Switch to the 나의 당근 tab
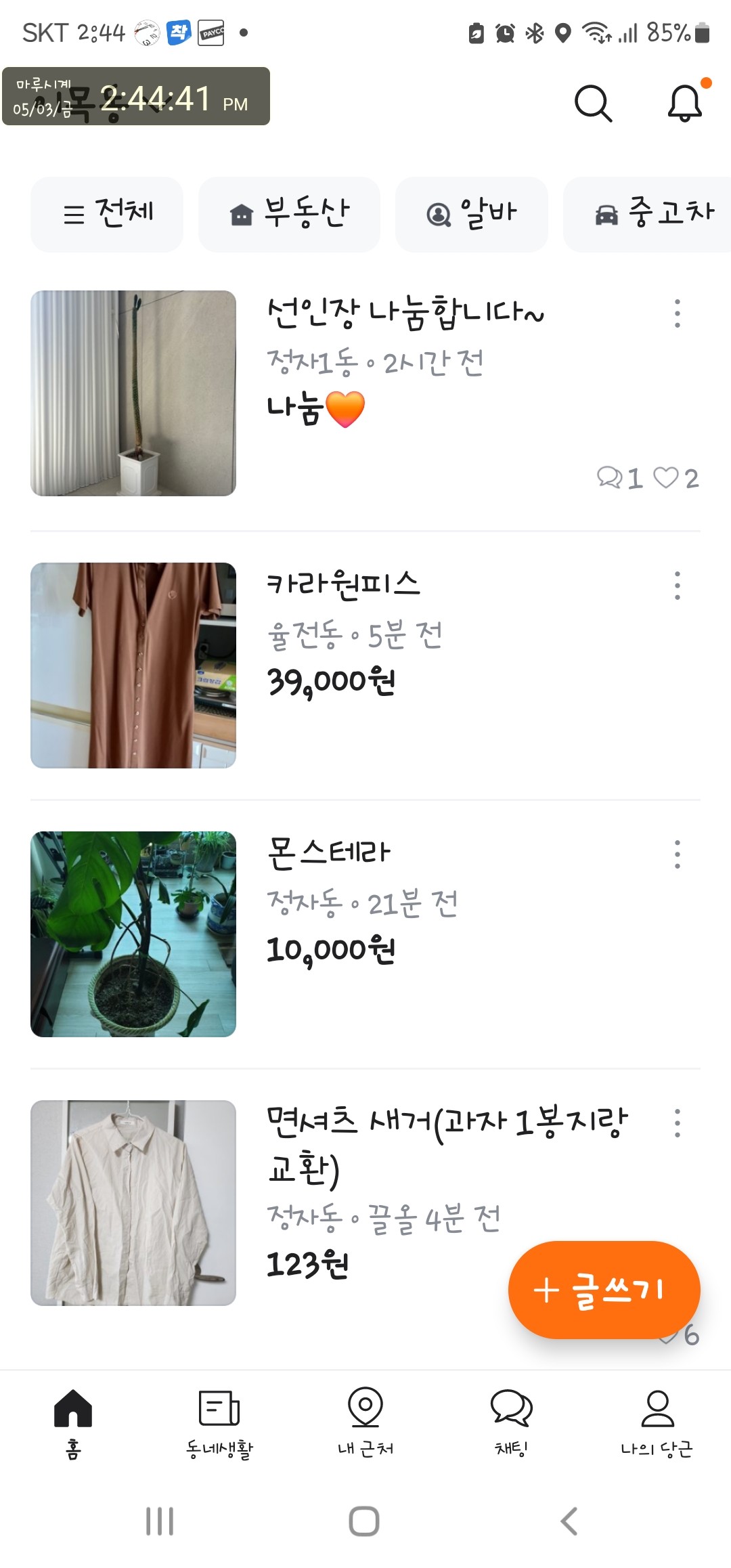The height and width of the screenshot is (1568, 731). click(657, 1423)
